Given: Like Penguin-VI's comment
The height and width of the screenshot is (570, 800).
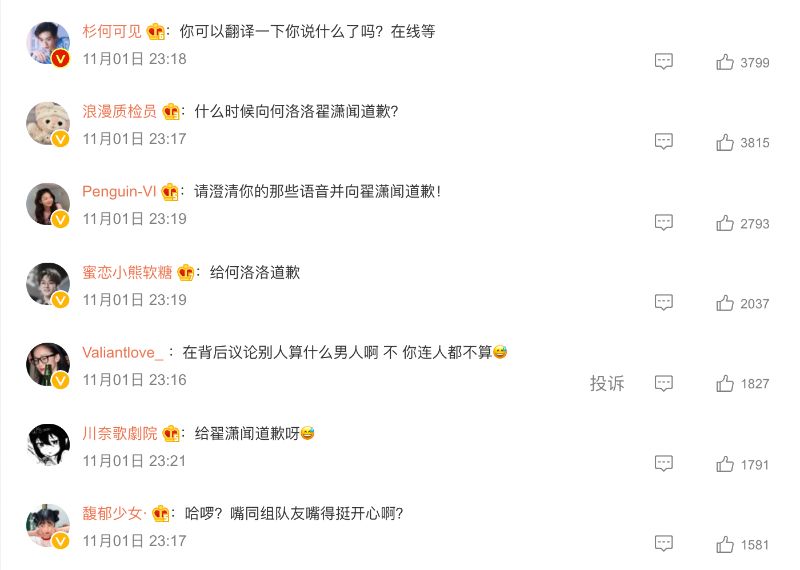Looking at the screenshot, I should [725, 223].
